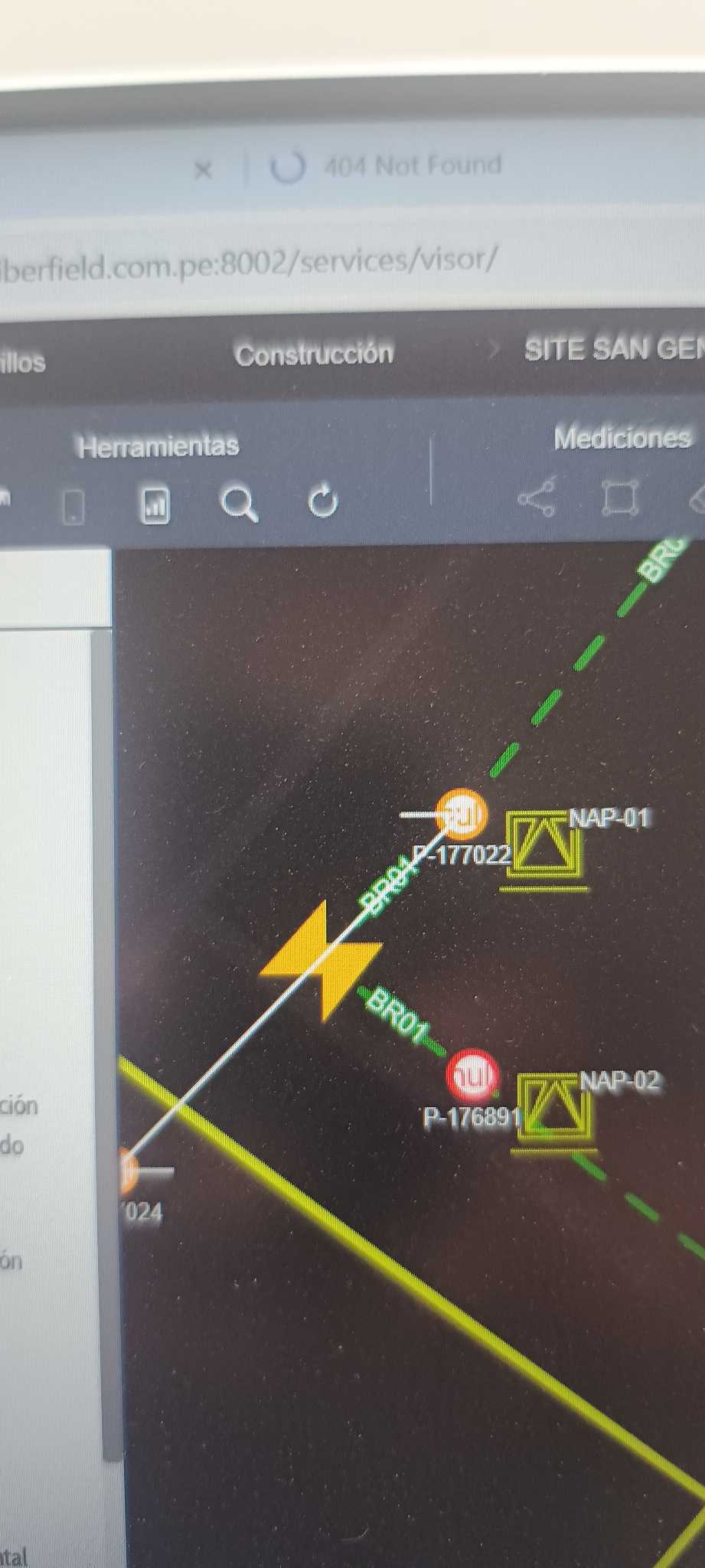The width and height of the screenshot is (705, 1568).
Task: Open the search magnifier tool
Action: pos(239,505)
